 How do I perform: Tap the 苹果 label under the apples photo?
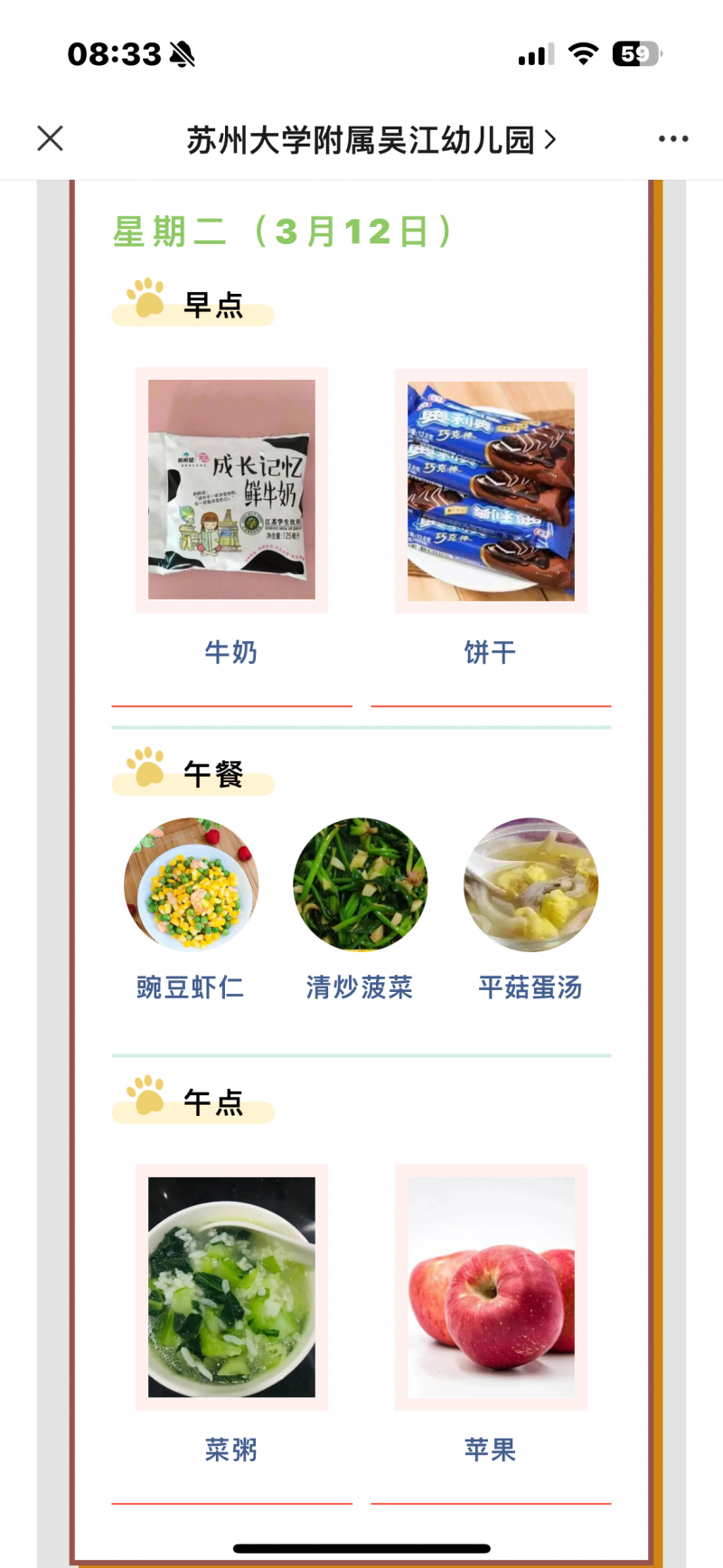click(x=490, y=1450)
